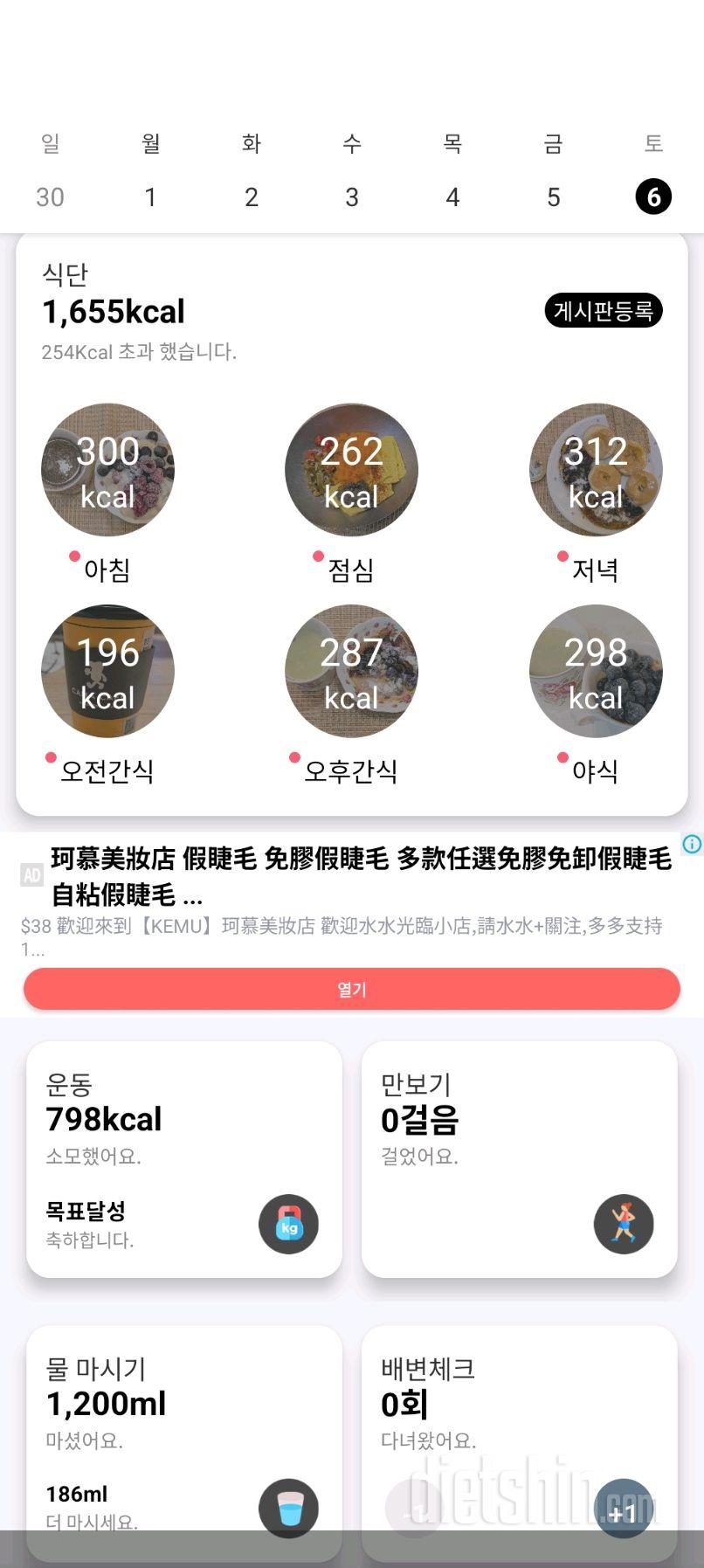Click the water cup icon on 물 마시기 card
Viewport: 704px width, 1568px height.
coord(288,1509)
